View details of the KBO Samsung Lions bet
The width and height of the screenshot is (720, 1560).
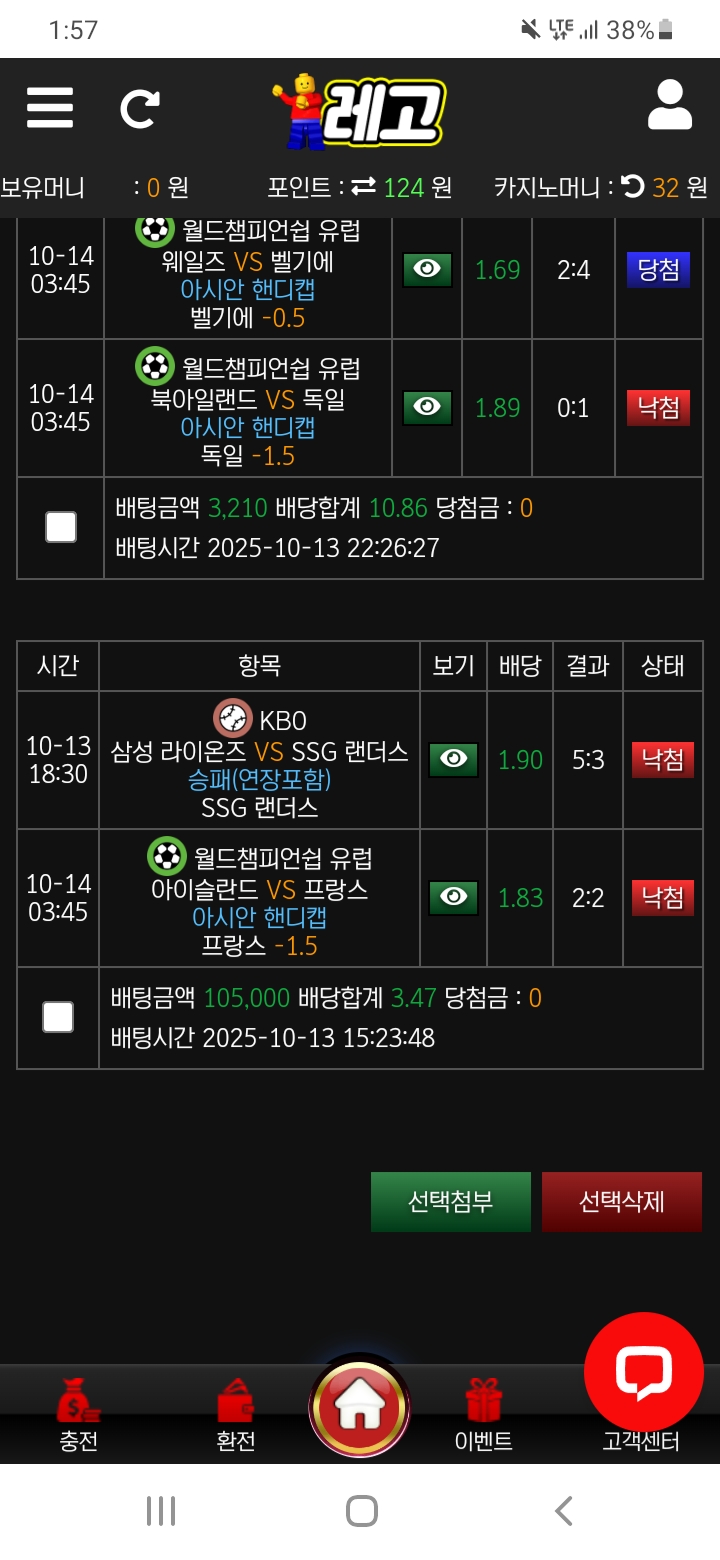click(453, 760)
